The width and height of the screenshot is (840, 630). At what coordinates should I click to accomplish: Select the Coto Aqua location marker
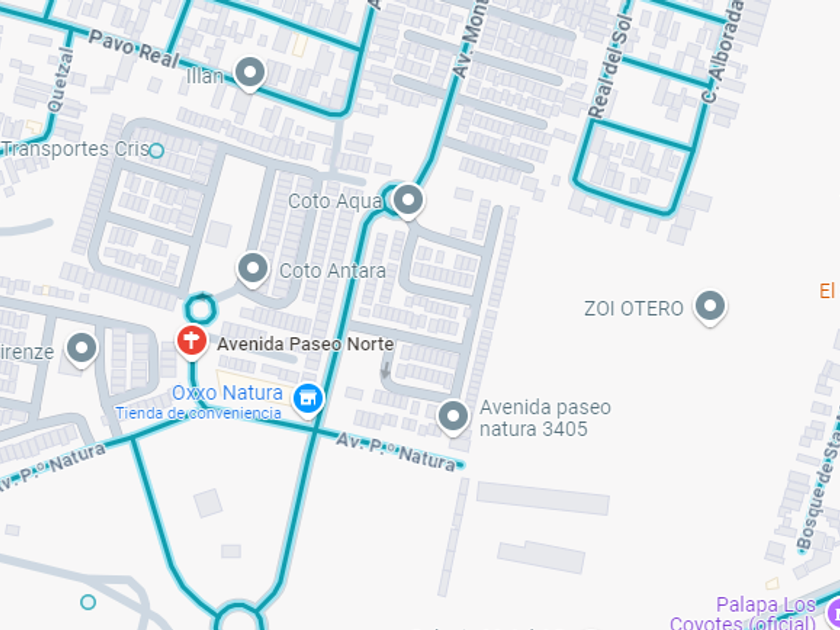coord(408,202)
